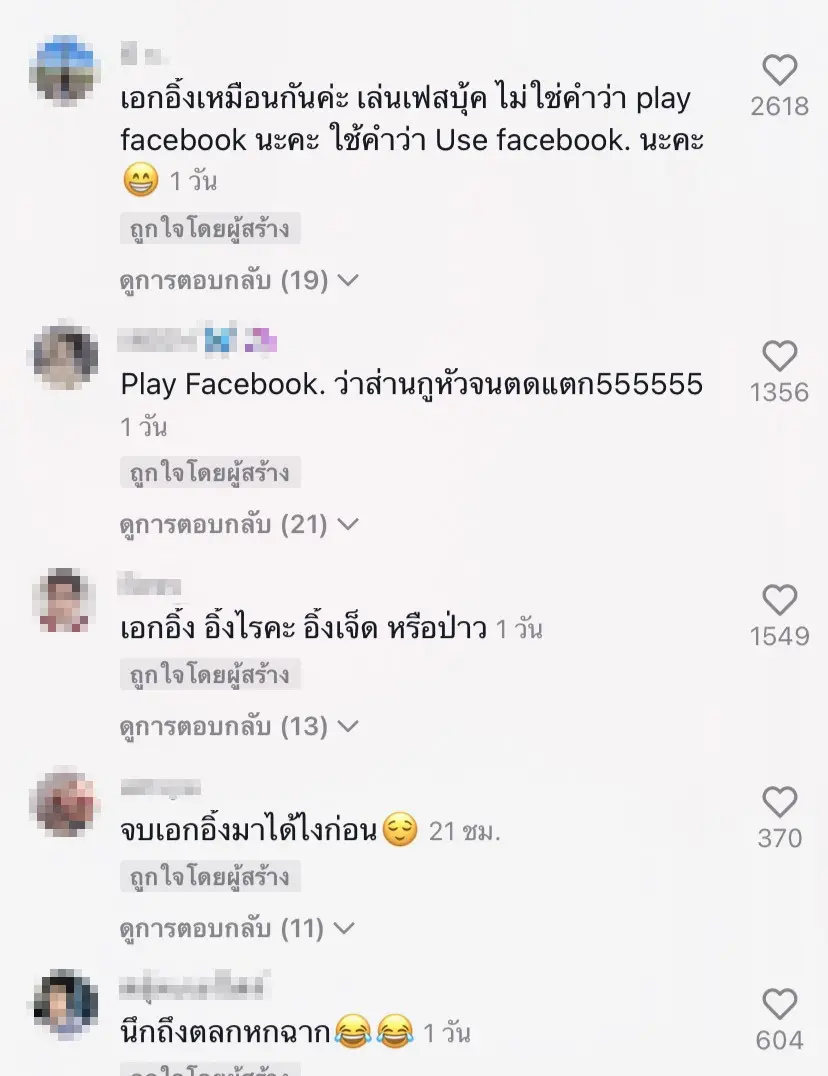Like the comment posted 21 ชม. ago
Viewport: 828px width, 1076px height.
coord(779,802)
